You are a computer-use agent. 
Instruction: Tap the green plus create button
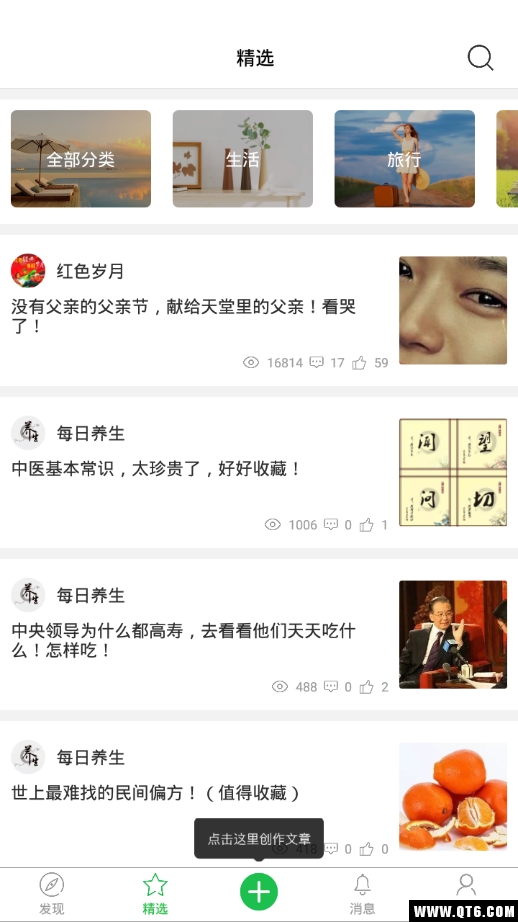click(x=259, y=892)
